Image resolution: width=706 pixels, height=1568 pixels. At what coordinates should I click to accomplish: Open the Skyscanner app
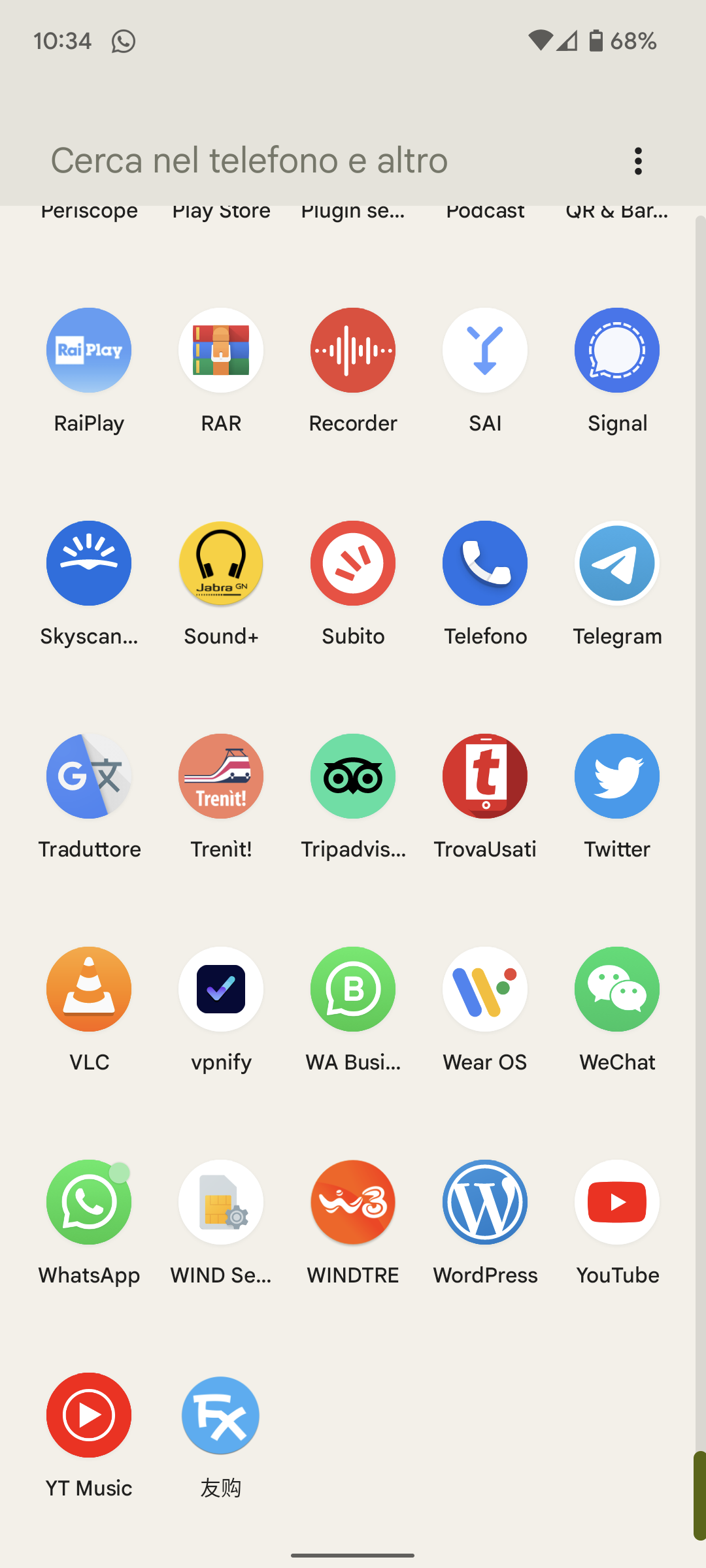pos(89,564)
